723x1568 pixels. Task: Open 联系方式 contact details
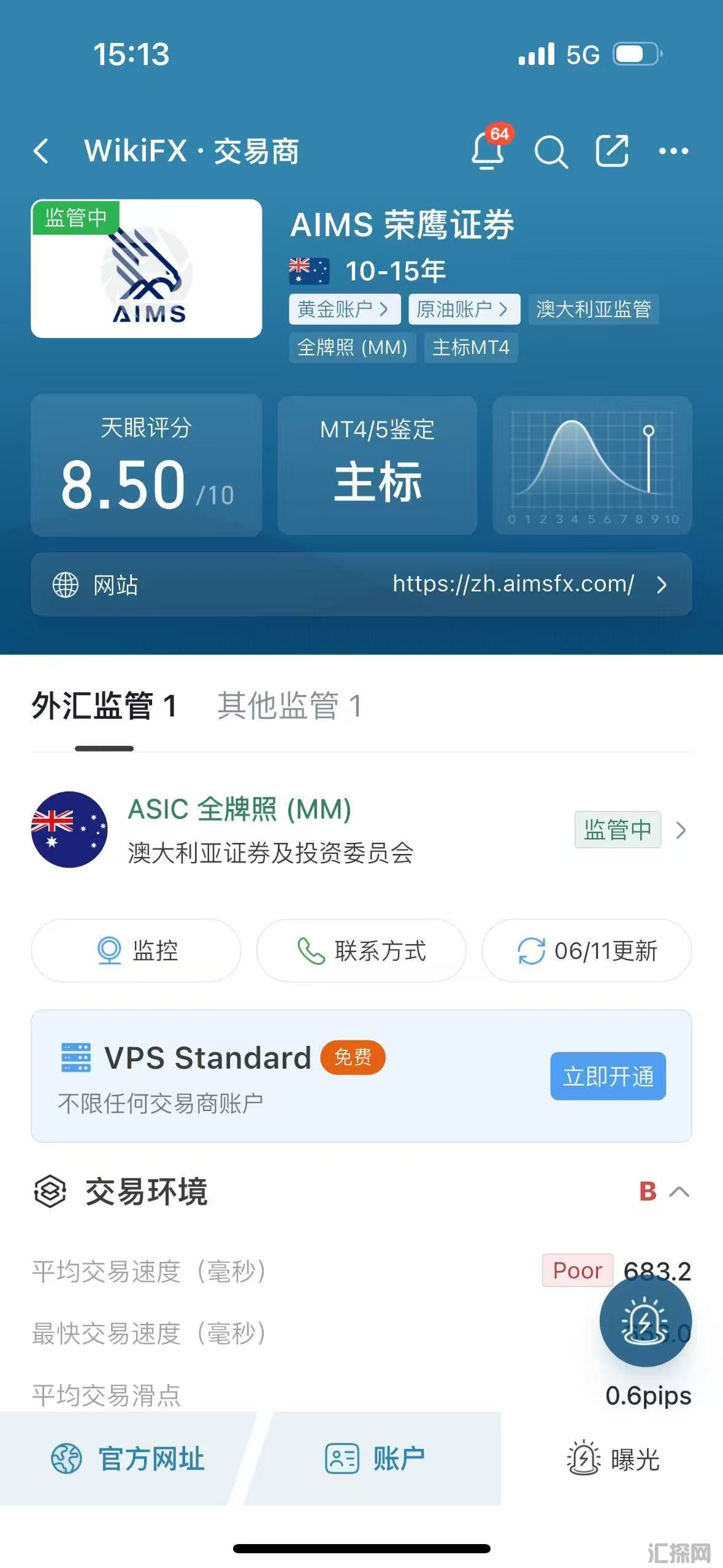pos(361,950)
